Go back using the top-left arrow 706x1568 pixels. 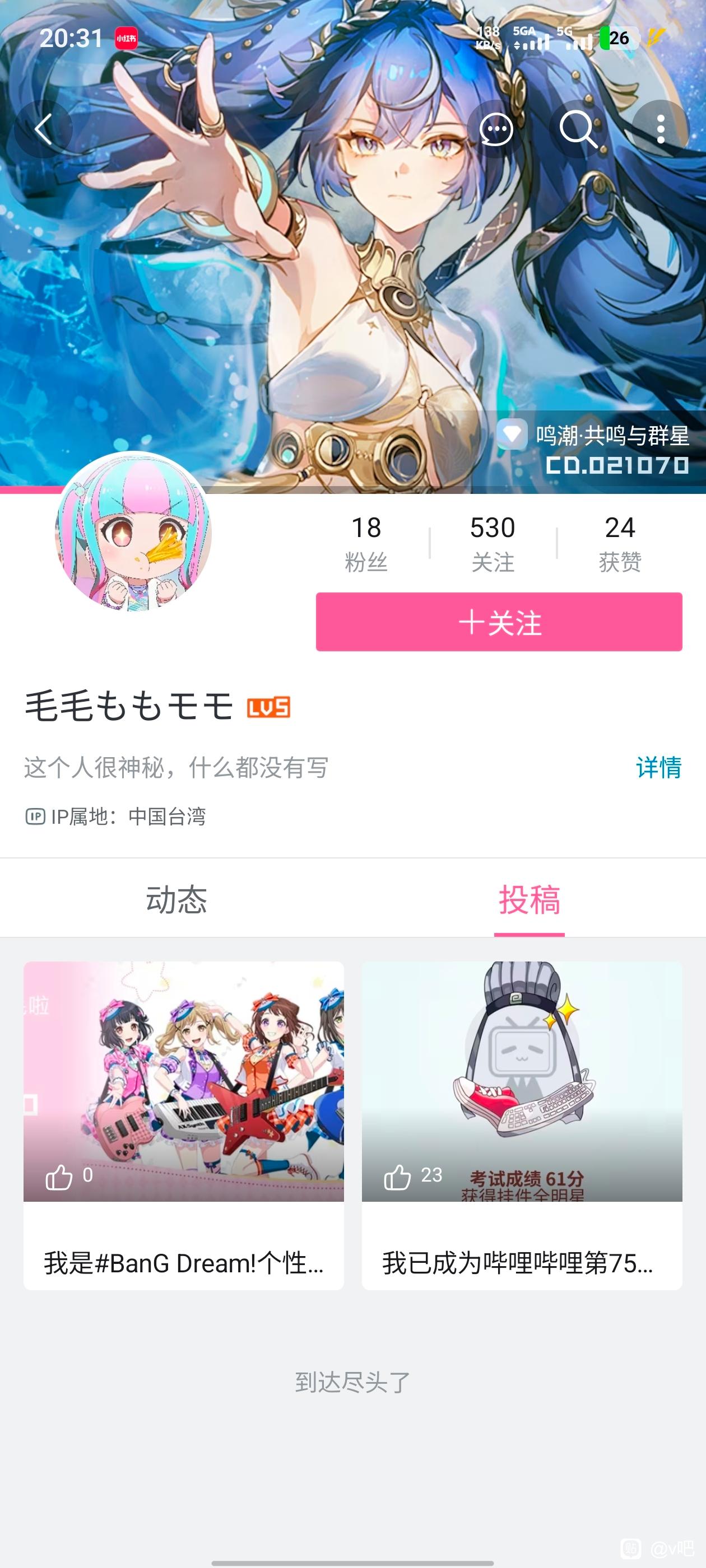point(43,129)
